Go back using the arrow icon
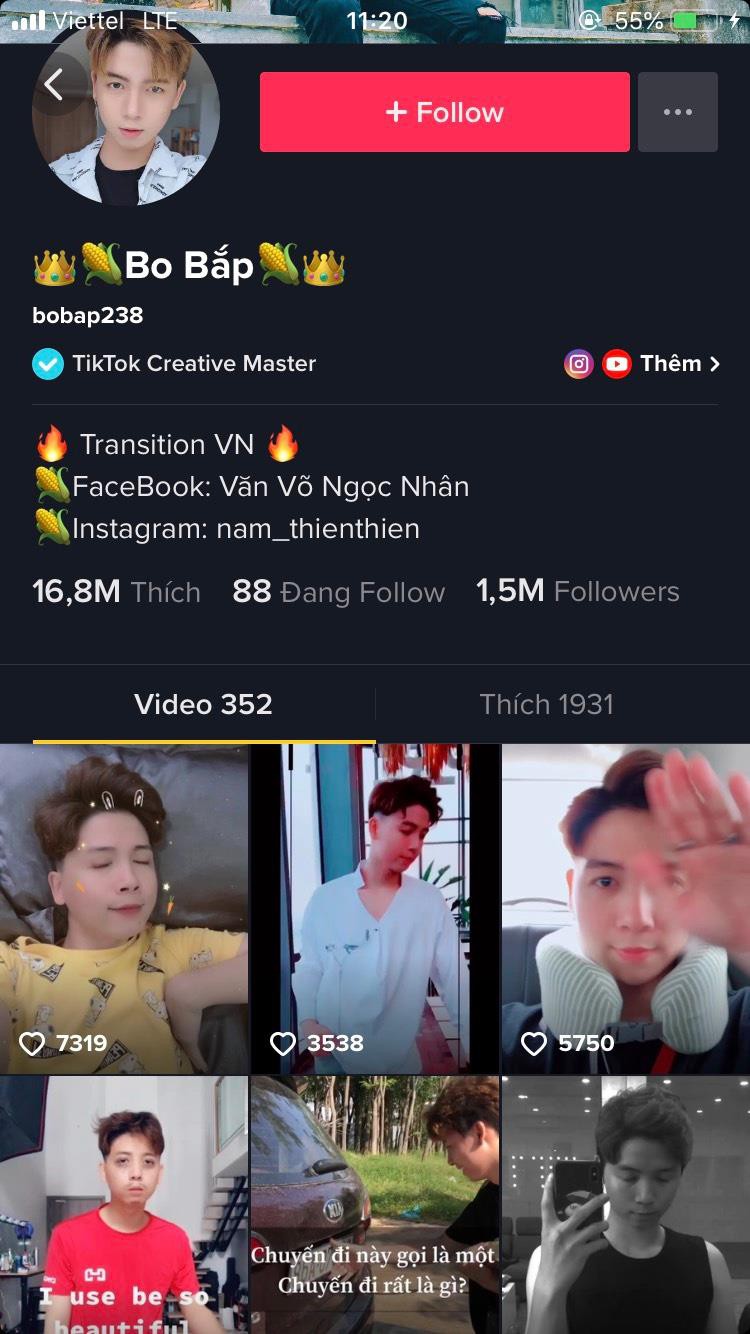 coord(54,85)
